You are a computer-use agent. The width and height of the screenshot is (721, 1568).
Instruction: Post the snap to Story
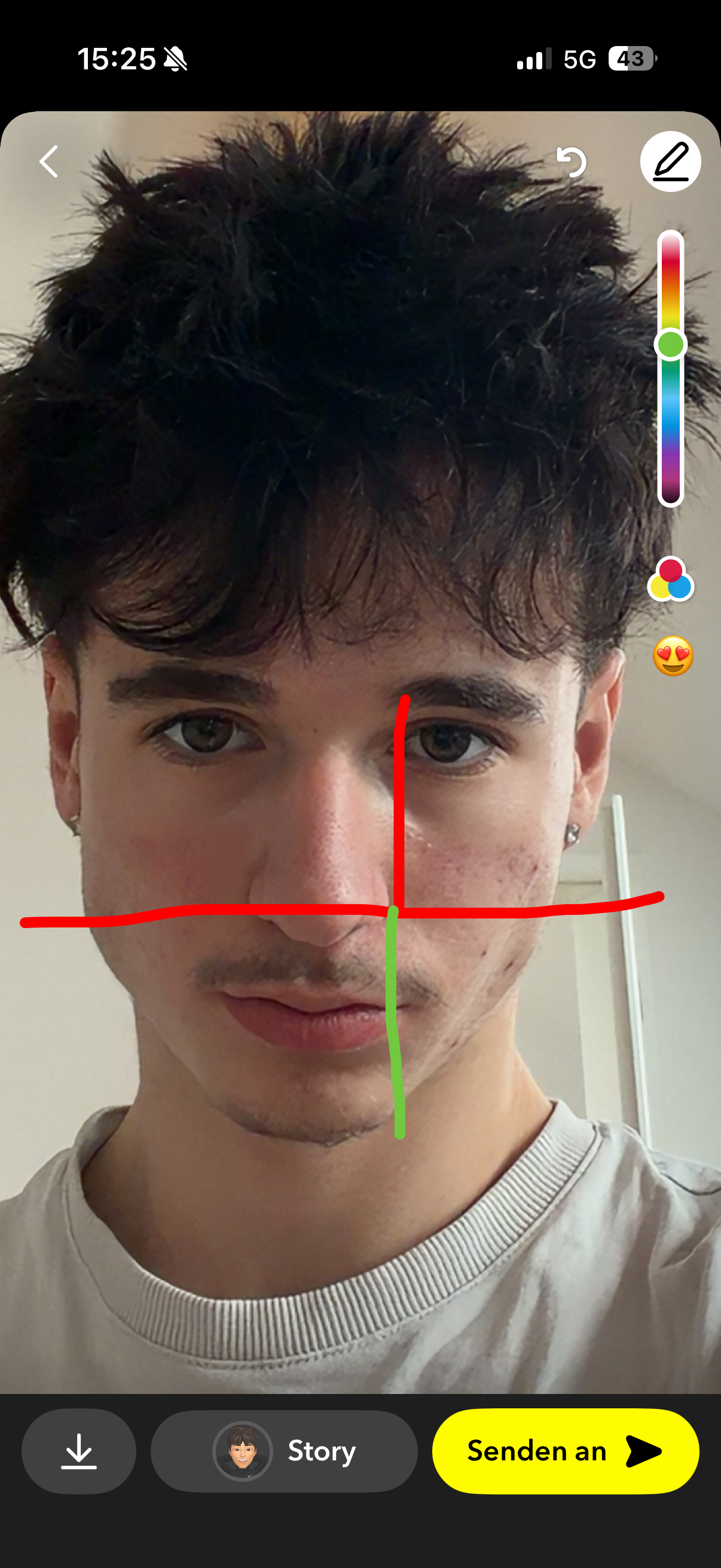coord(283,1451)
